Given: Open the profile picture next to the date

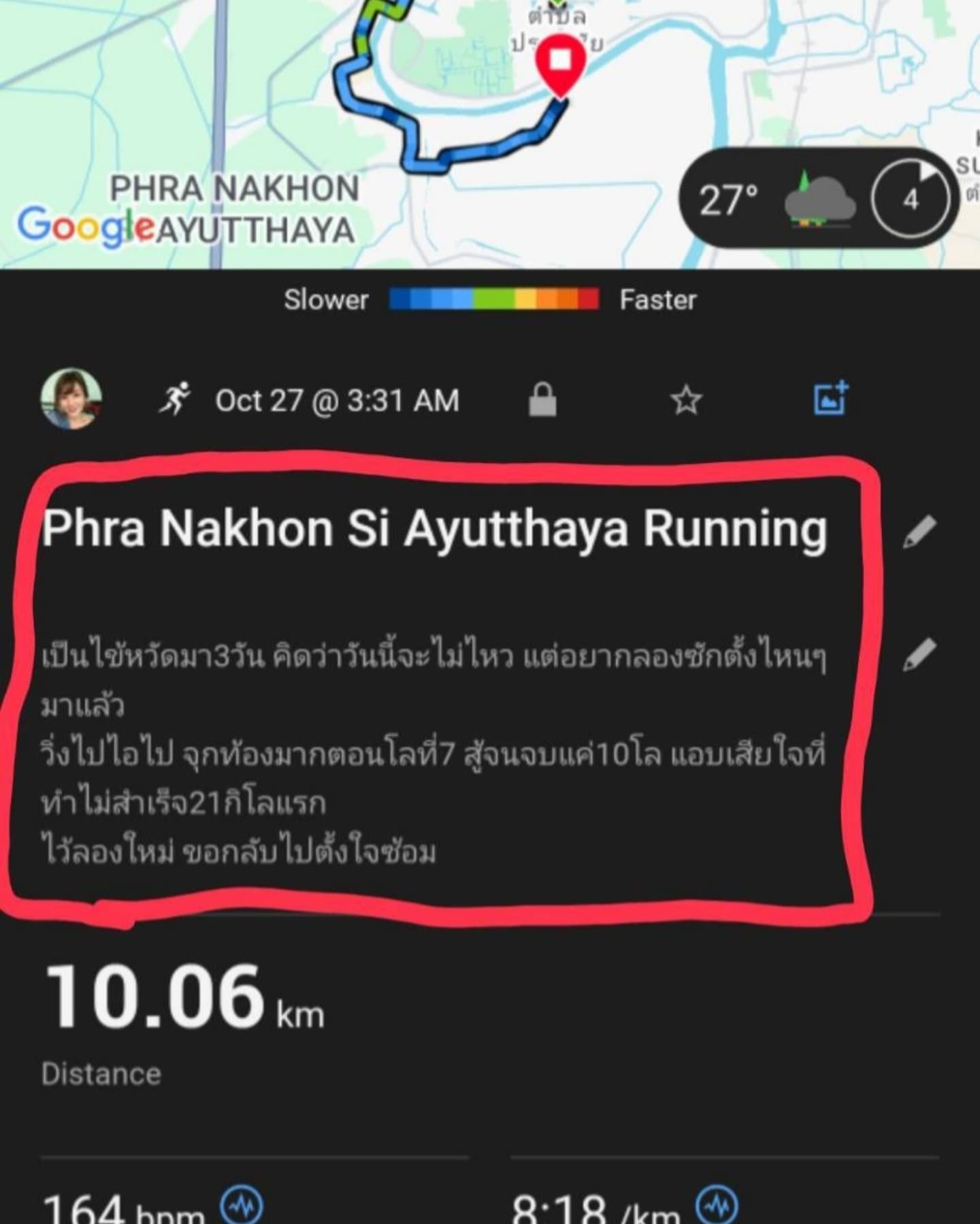Looking at the screenshot, I should [71, 400].
